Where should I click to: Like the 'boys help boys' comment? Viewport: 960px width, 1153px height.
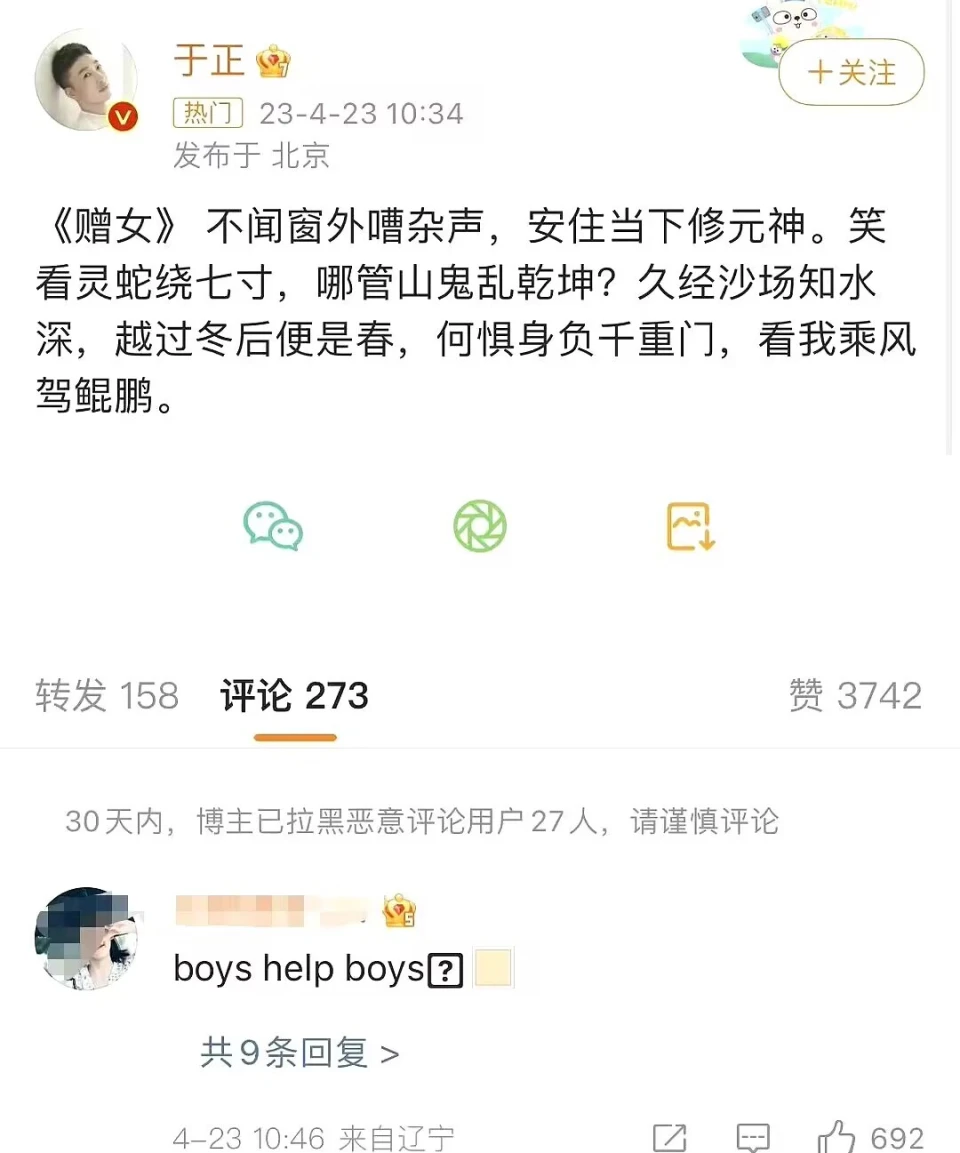tap(838, 1138)
